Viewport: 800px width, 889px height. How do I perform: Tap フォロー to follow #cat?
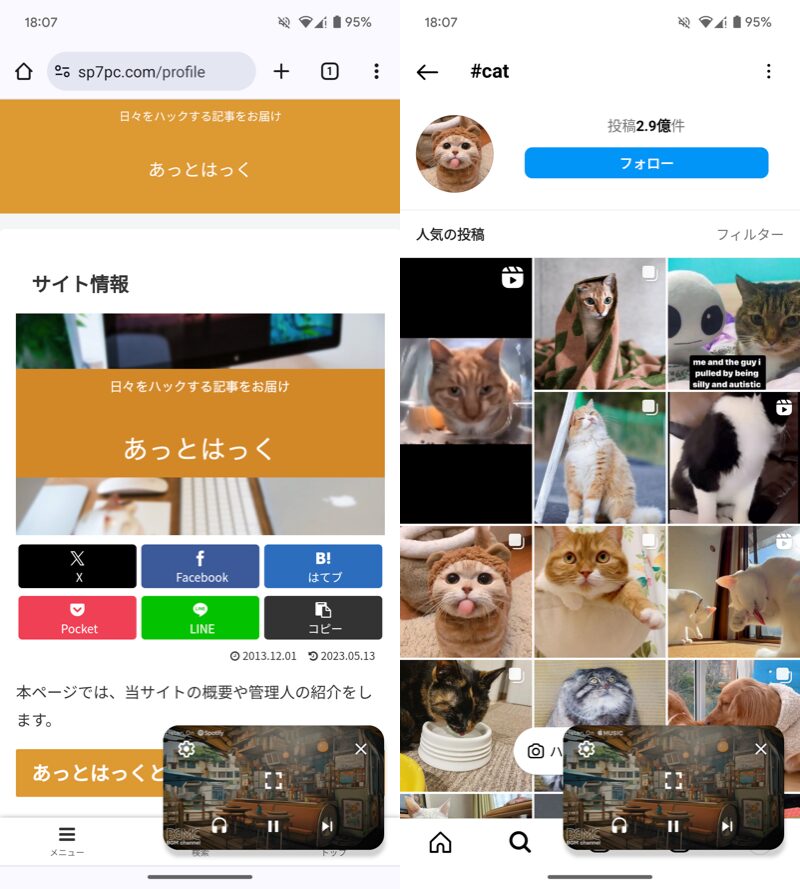pyautogui.click(x=646, y=163)
